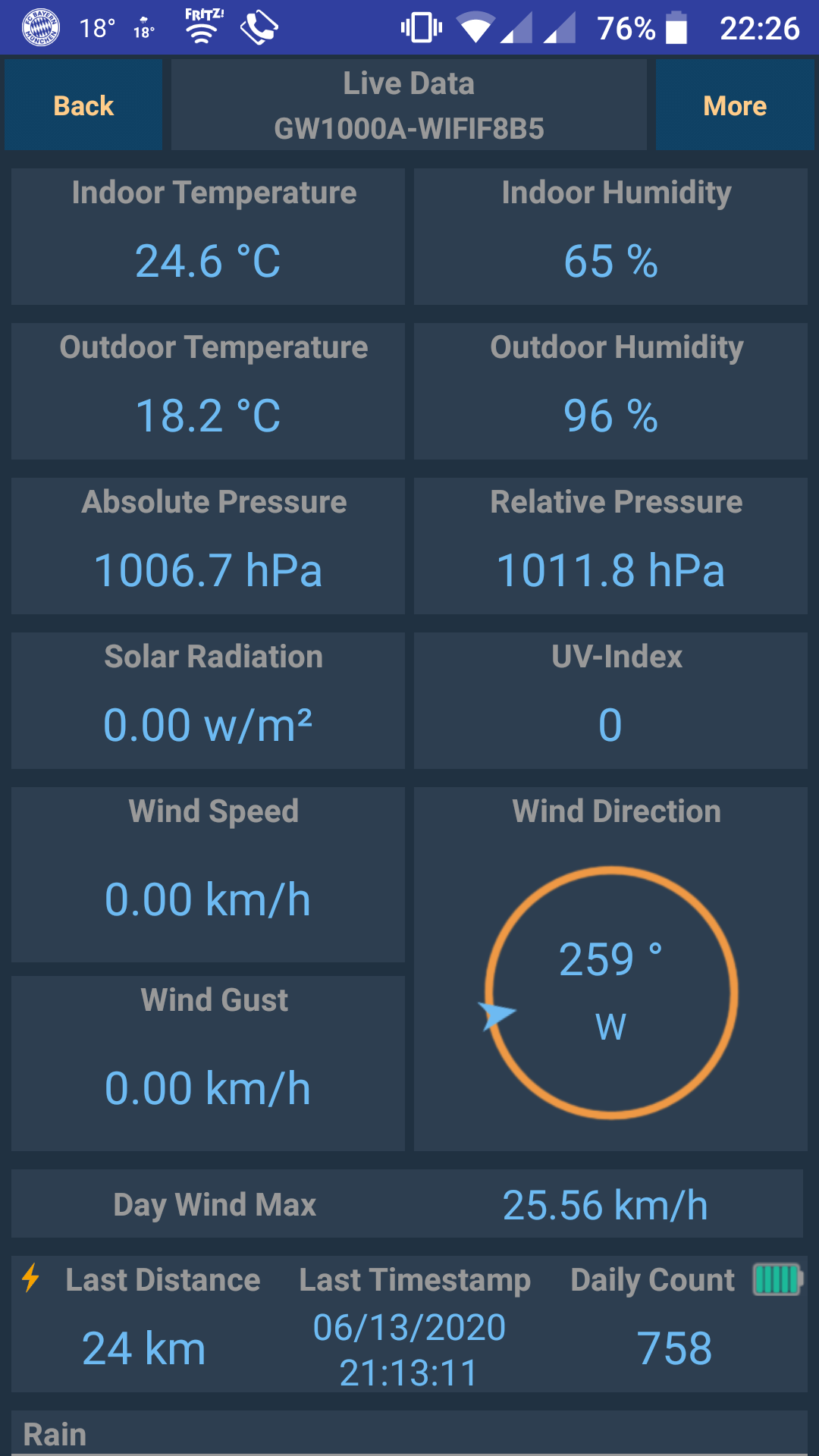819x1456 pixels.
Task: Open the More menu
Action: (x=734, y=105)
